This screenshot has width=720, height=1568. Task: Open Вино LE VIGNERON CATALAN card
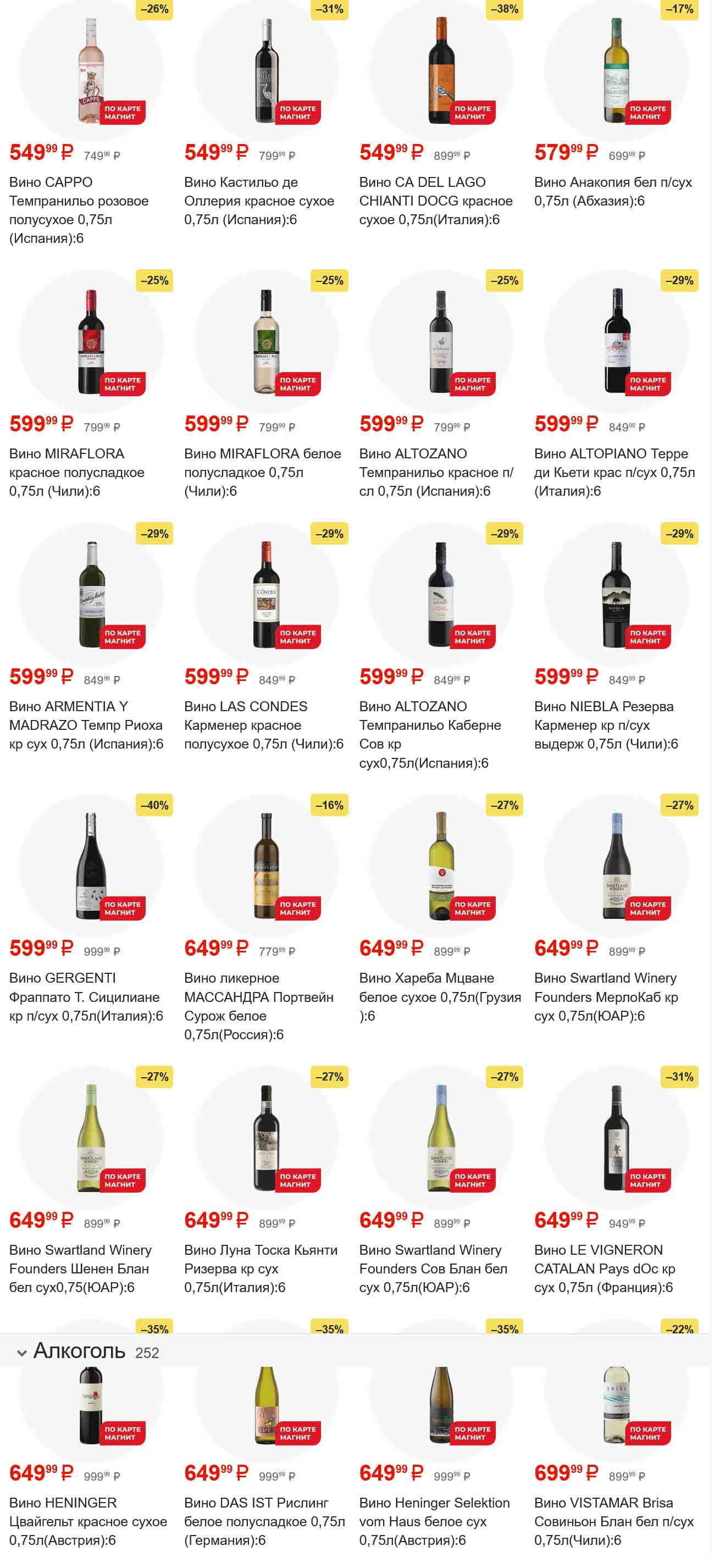603,1268
